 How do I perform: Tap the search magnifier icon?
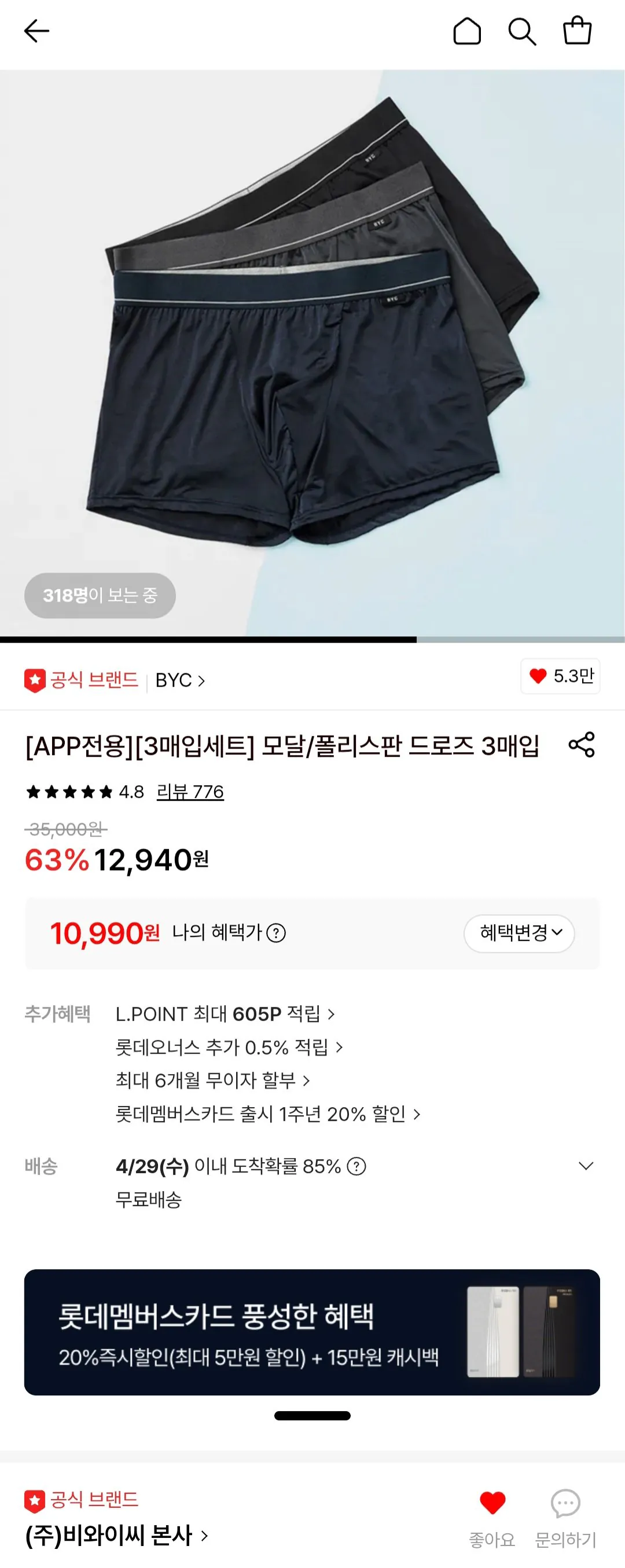(522, 34)
